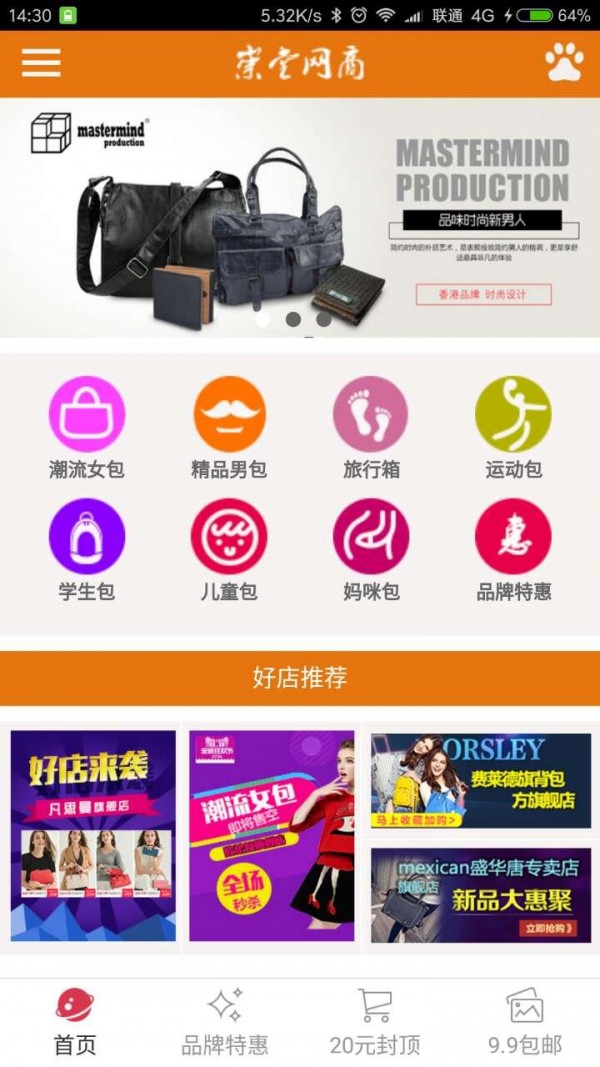
Task: Go to the 20元封顶 tab
Action: click(375, 1022)
